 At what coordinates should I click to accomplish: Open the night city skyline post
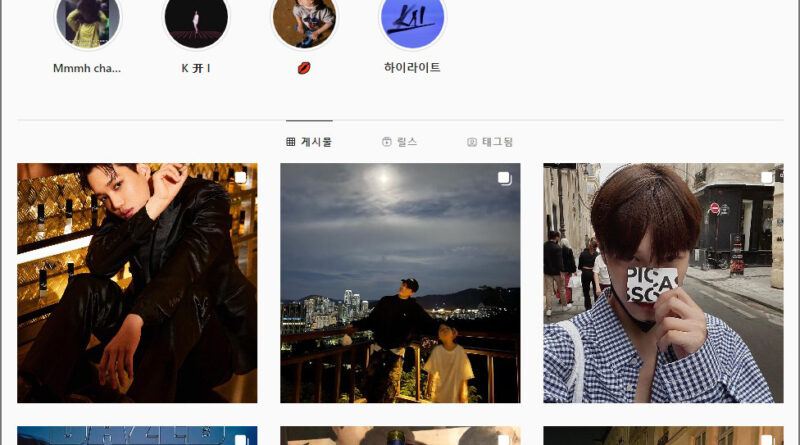[400, 283]
